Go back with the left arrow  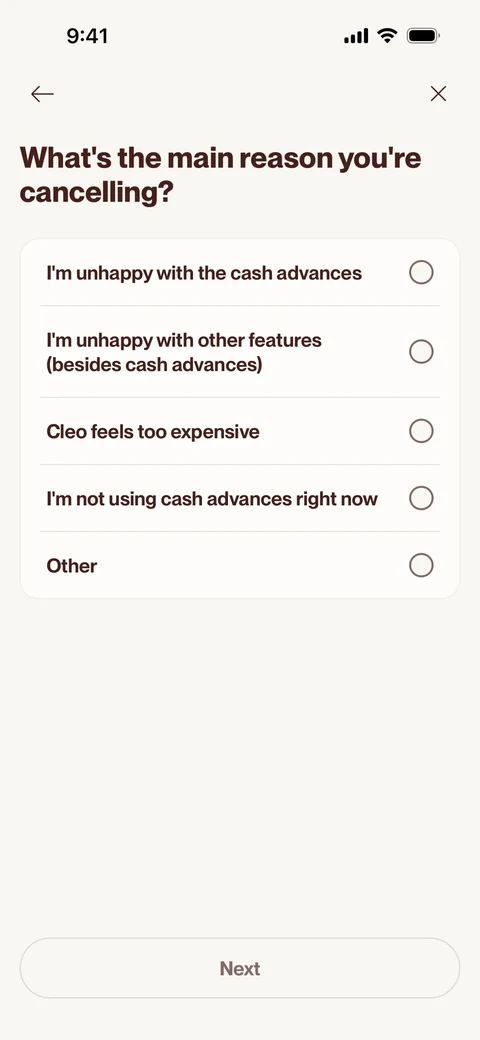pos(42,94)
